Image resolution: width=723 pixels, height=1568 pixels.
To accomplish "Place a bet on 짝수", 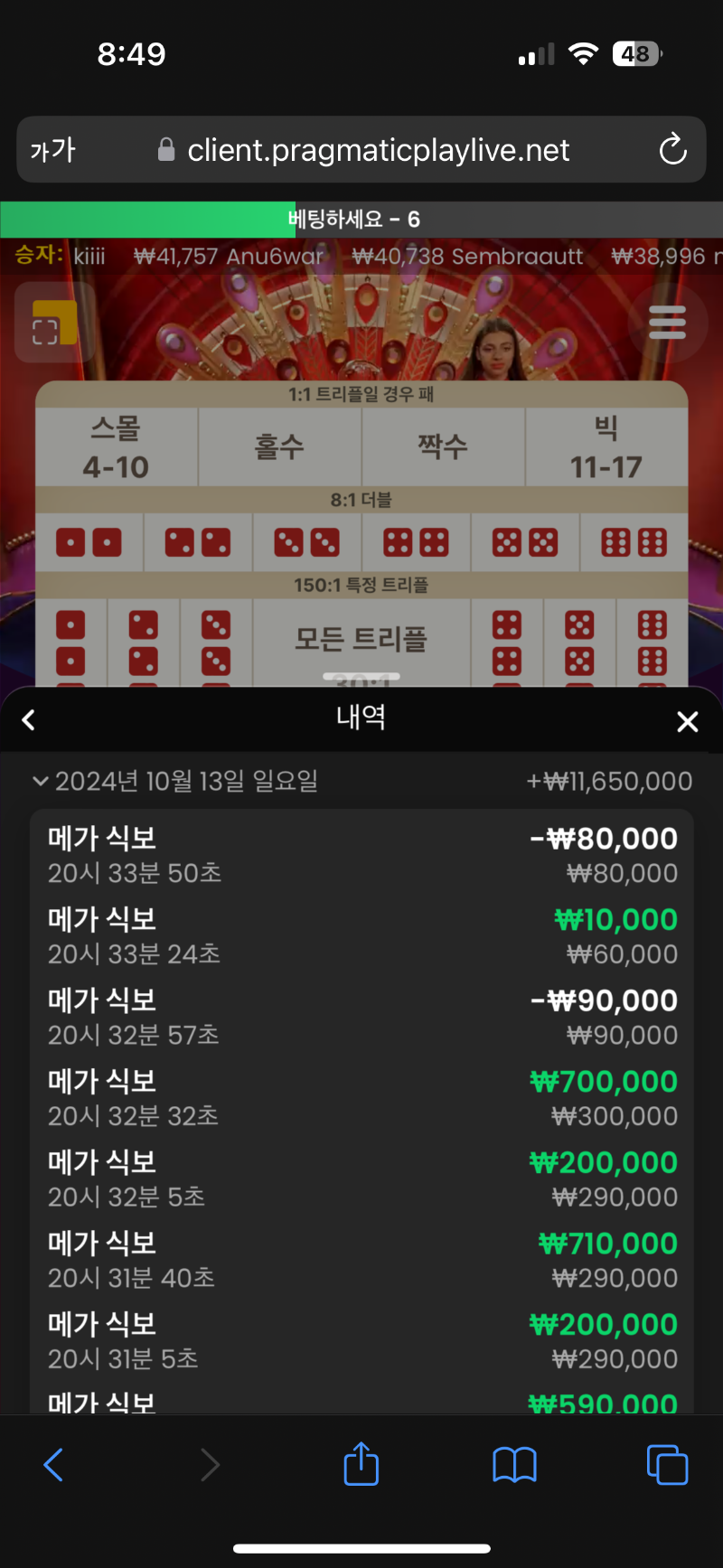I will [x=443, y=447].
